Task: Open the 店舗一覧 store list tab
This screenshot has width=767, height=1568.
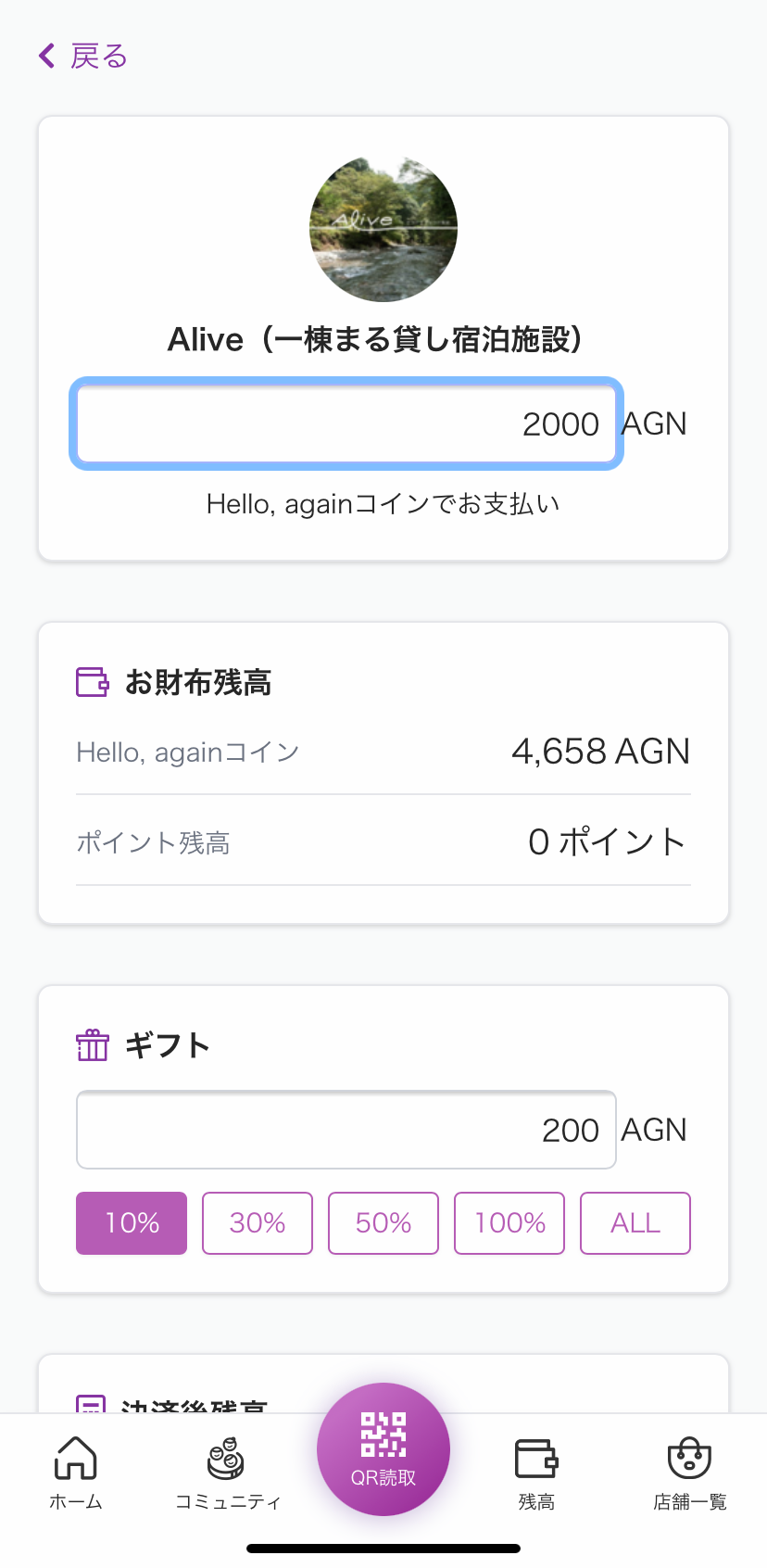Action: [x=690, y=1473]
